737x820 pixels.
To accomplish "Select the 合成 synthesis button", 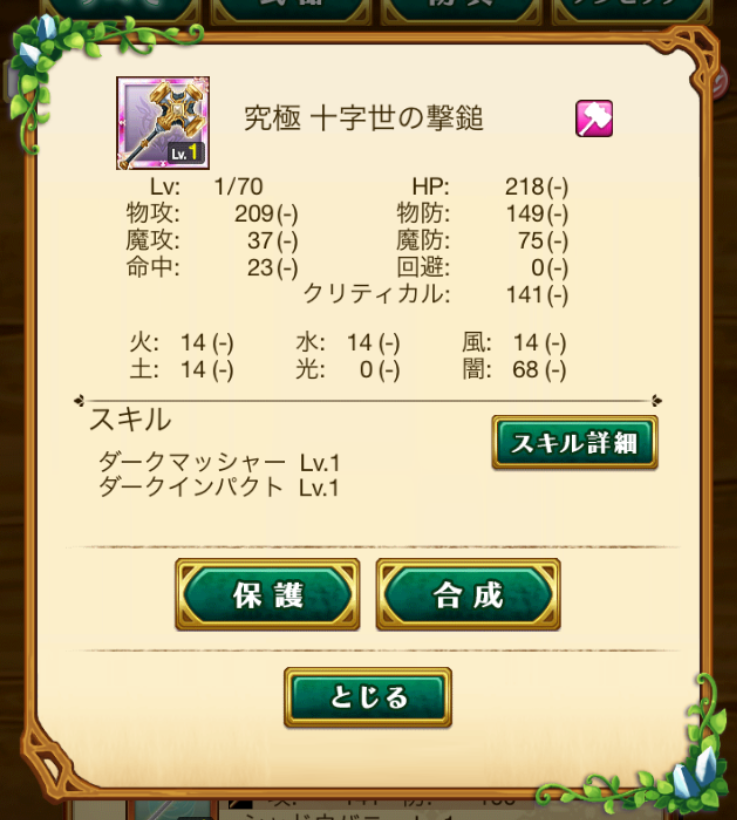I will (468, 595).
